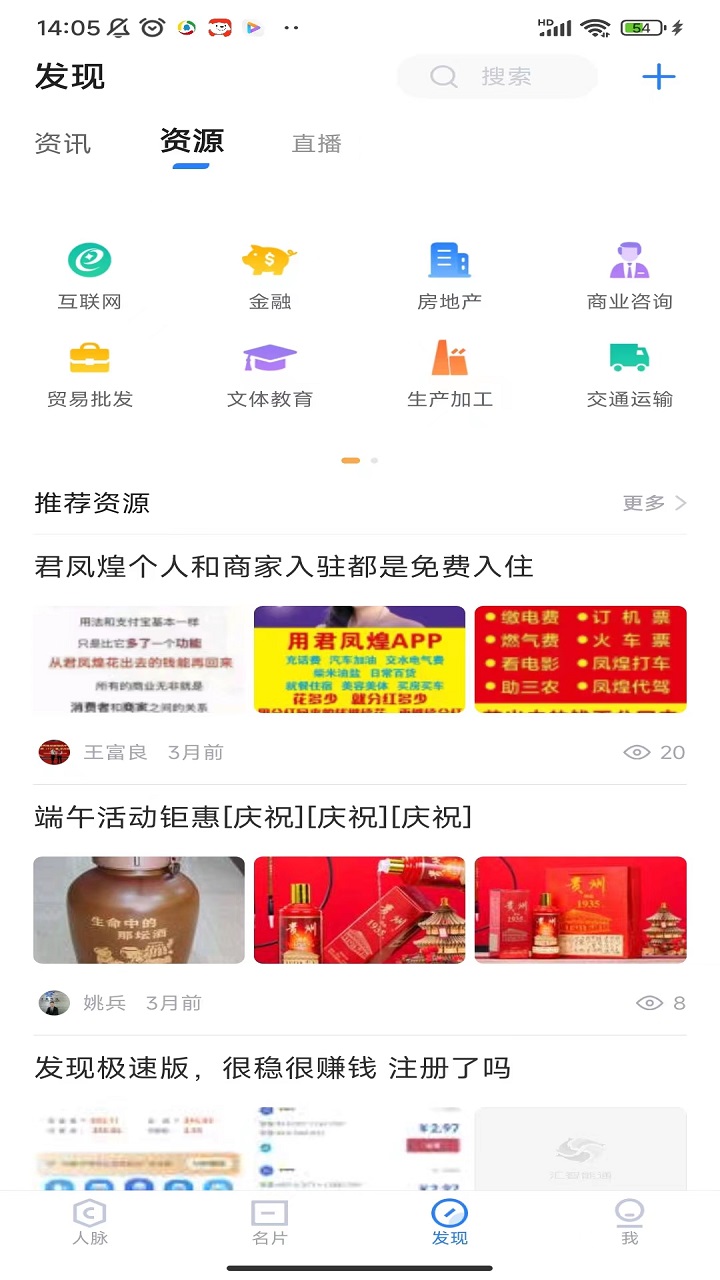Select the 文体教育 graduation cap icon
The image size is (720, 1280).
click(x=269, y=357)
